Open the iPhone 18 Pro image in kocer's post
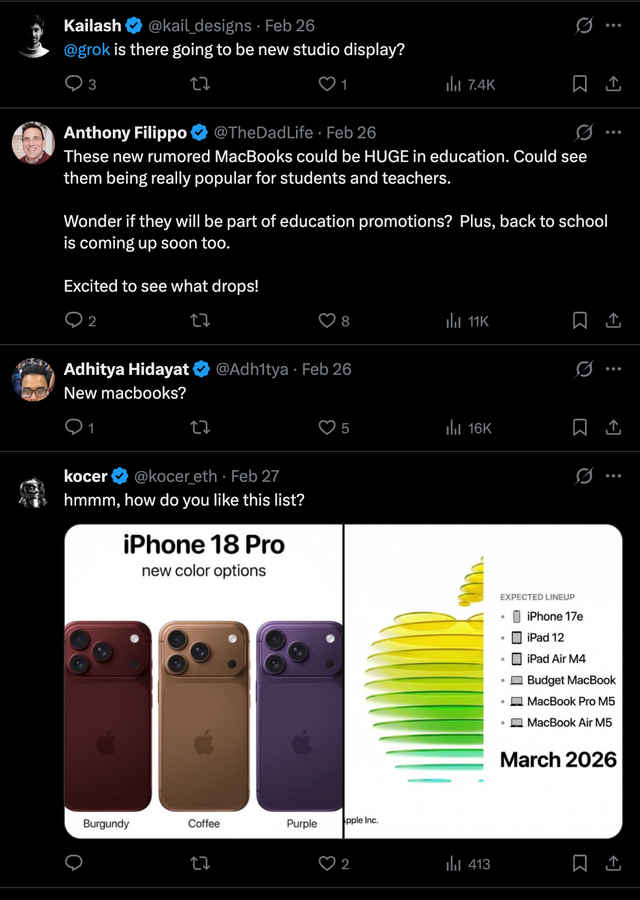This screenshot has width=640, height=900. 203,680
